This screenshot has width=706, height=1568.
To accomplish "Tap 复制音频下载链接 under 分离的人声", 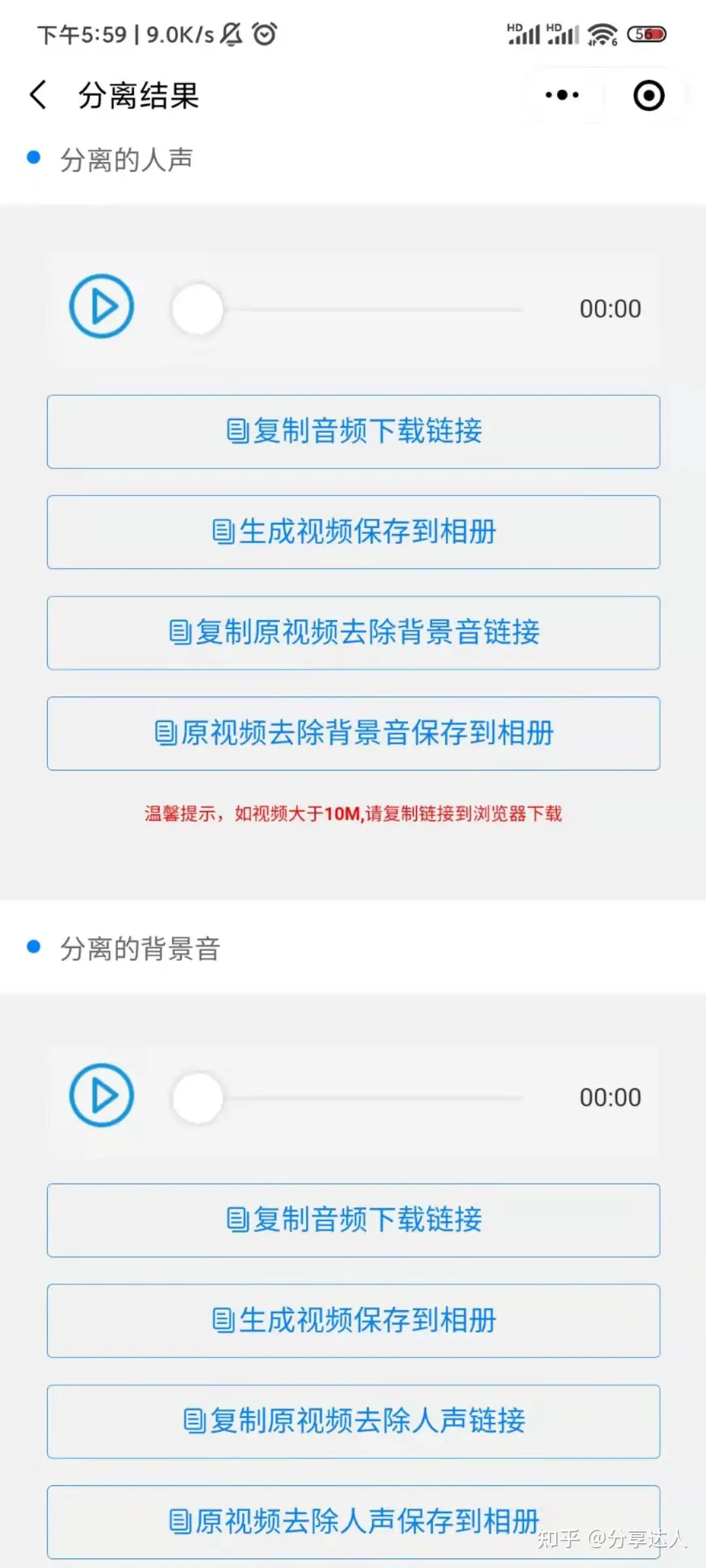I will (x=354, y=432).
